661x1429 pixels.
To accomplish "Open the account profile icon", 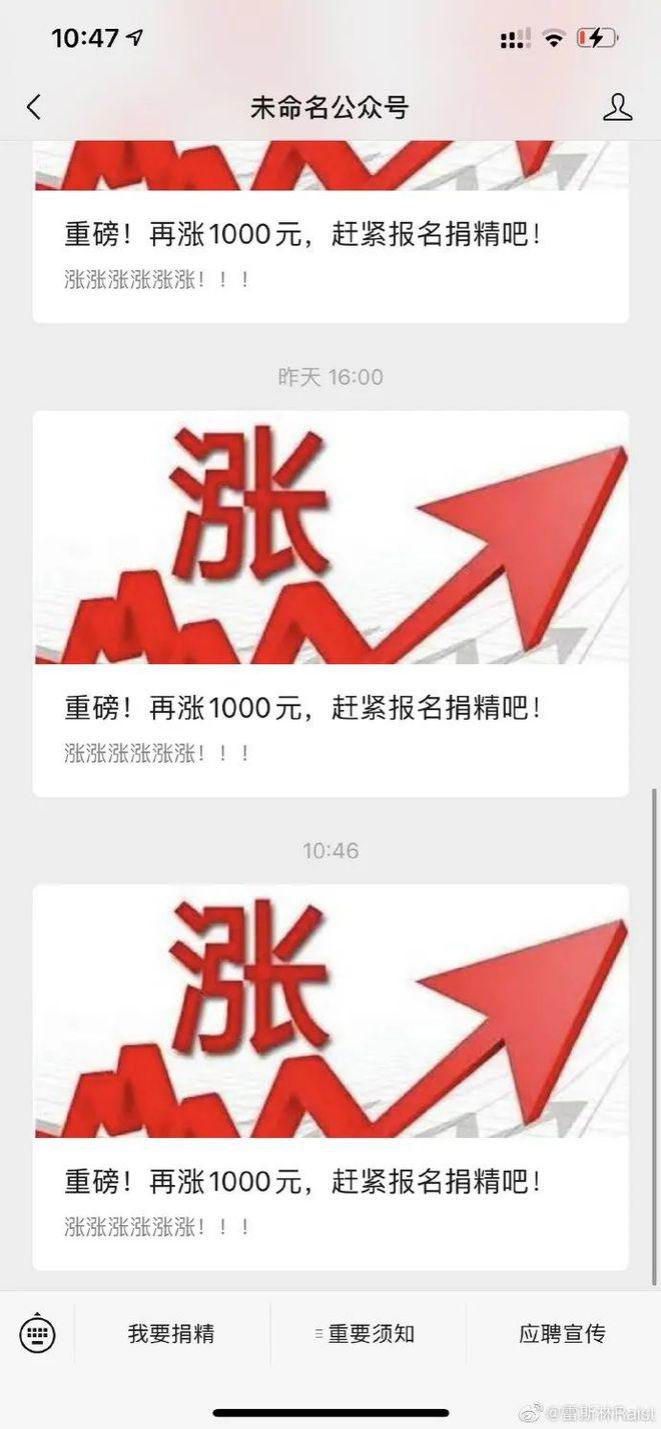I will click(x=618, y=108).
